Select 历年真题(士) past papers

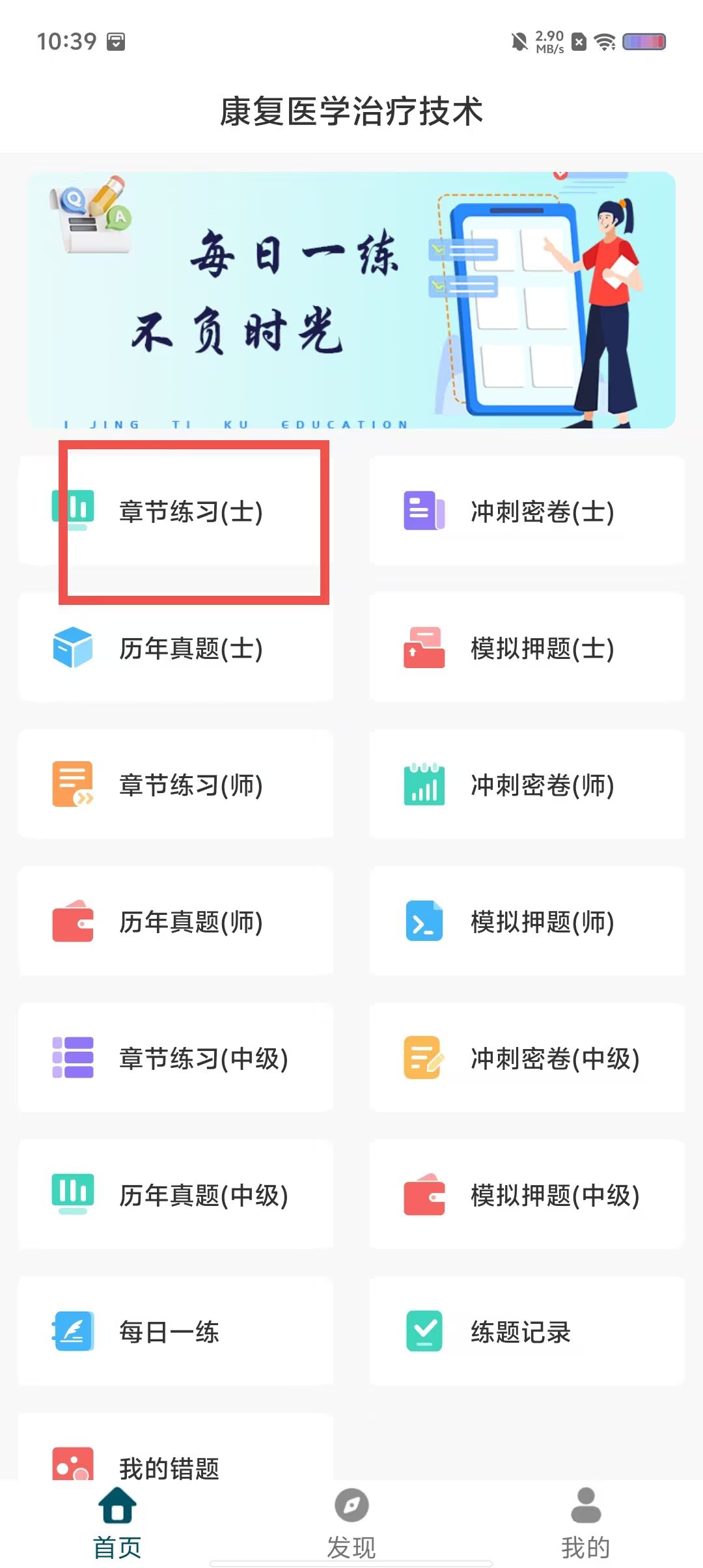(176, 648)
